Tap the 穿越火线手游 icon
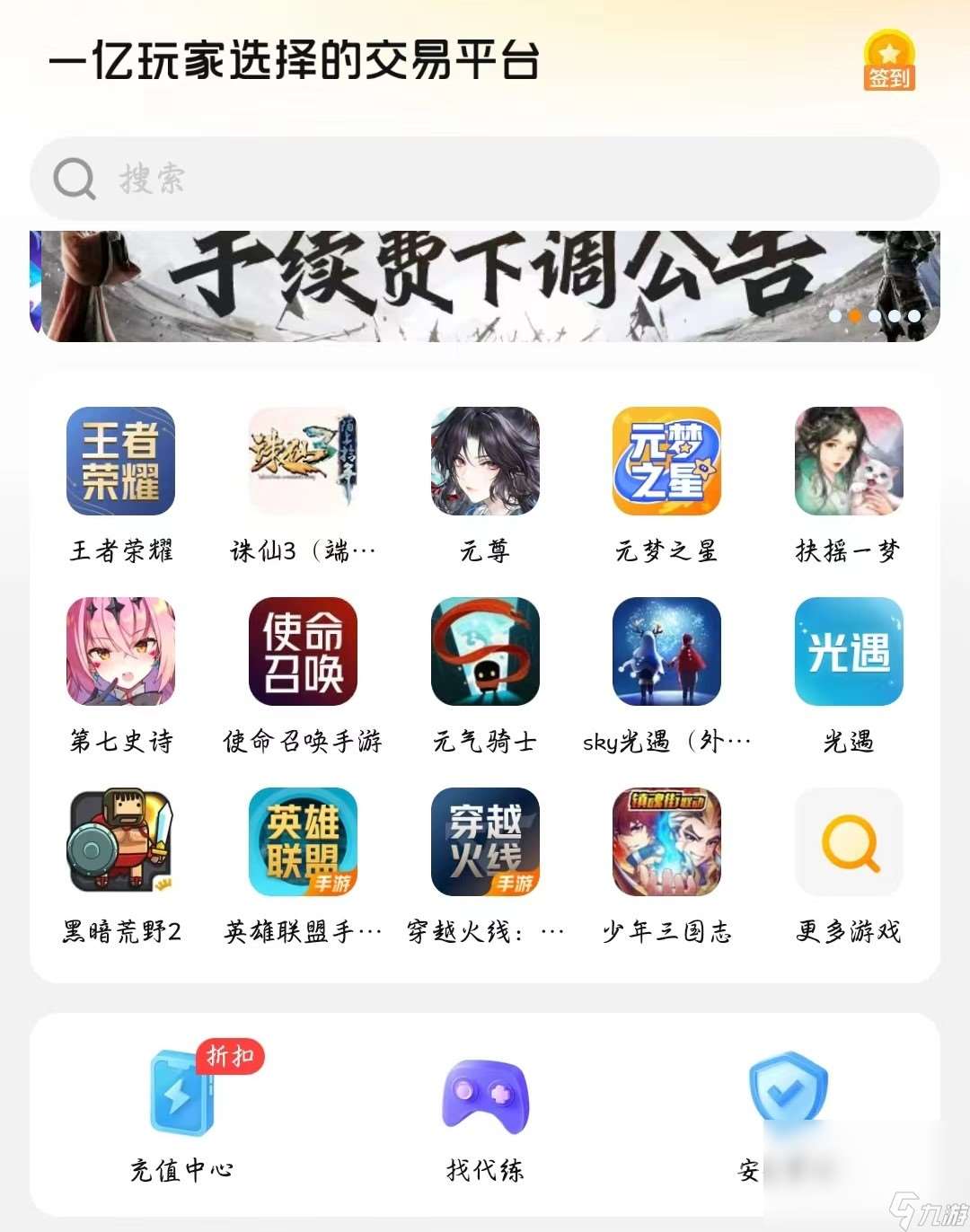This screenshot has height=1232, width=970. tap(483, 842)
